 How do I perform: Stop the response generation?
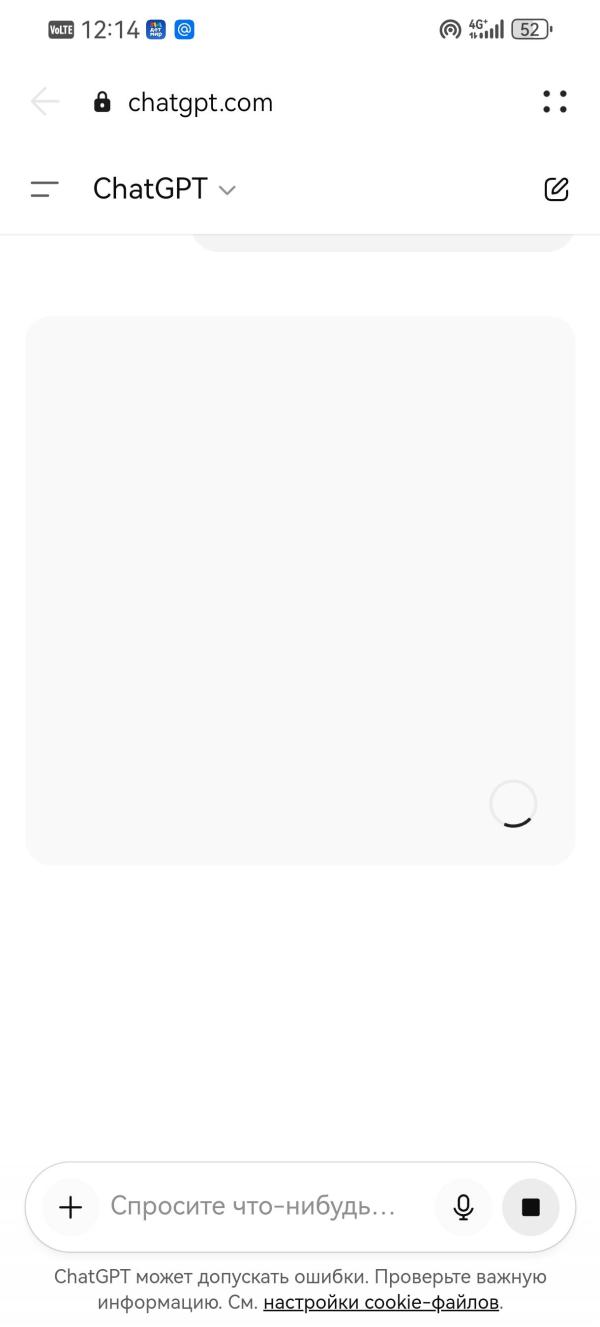pyautogui.click(x=531, y=1207)
